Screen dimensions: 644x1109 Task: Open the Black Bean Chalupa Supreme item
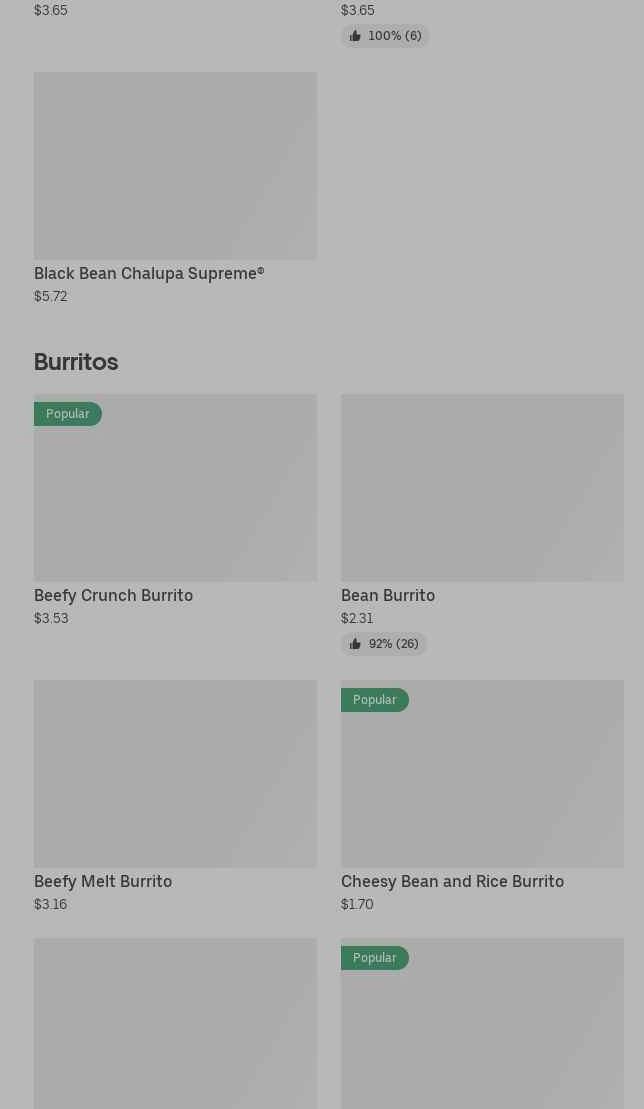(175, 188)
